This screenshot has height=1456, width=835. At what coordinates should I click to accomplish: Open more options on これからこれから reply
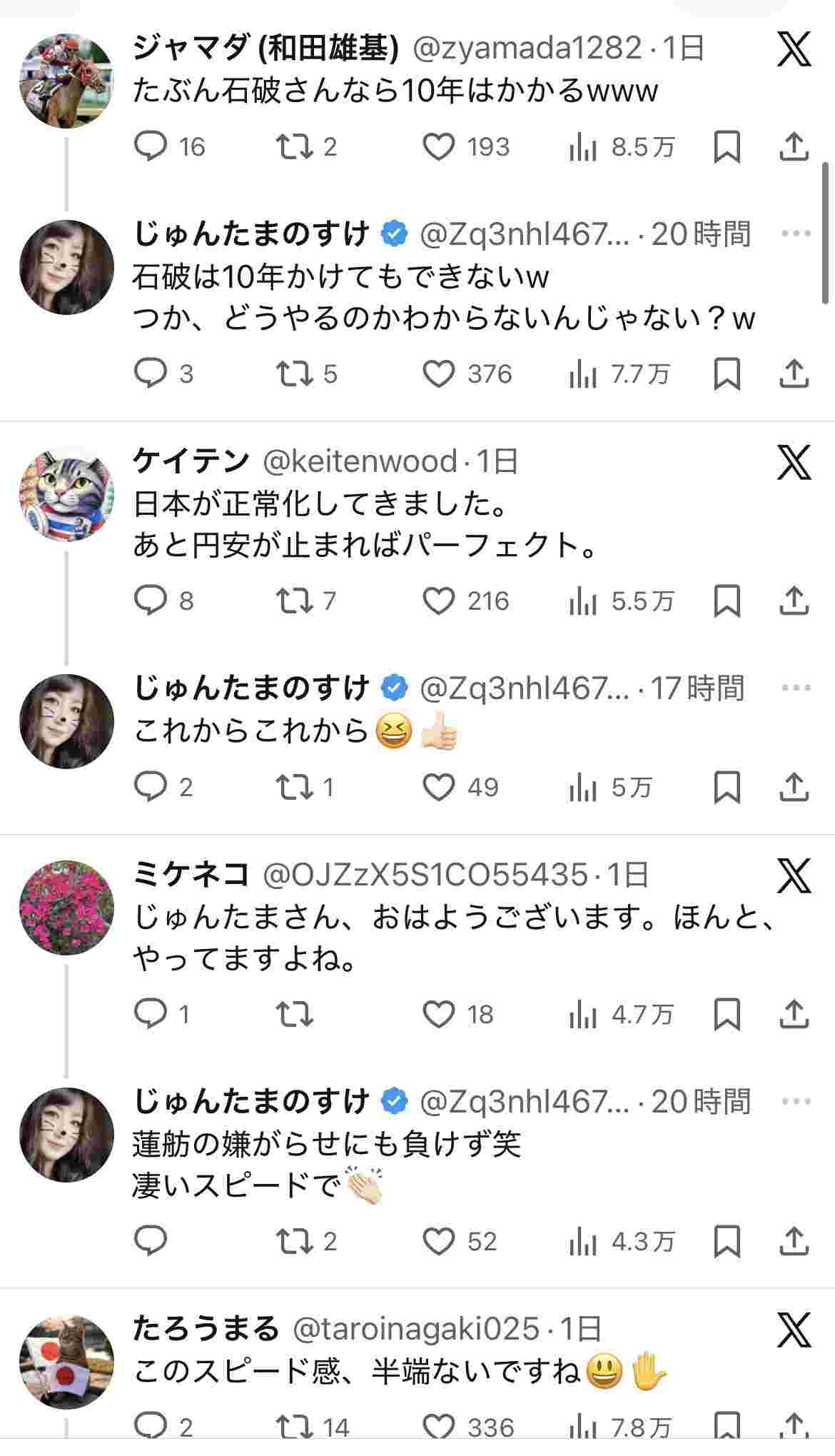pos(796,688)
